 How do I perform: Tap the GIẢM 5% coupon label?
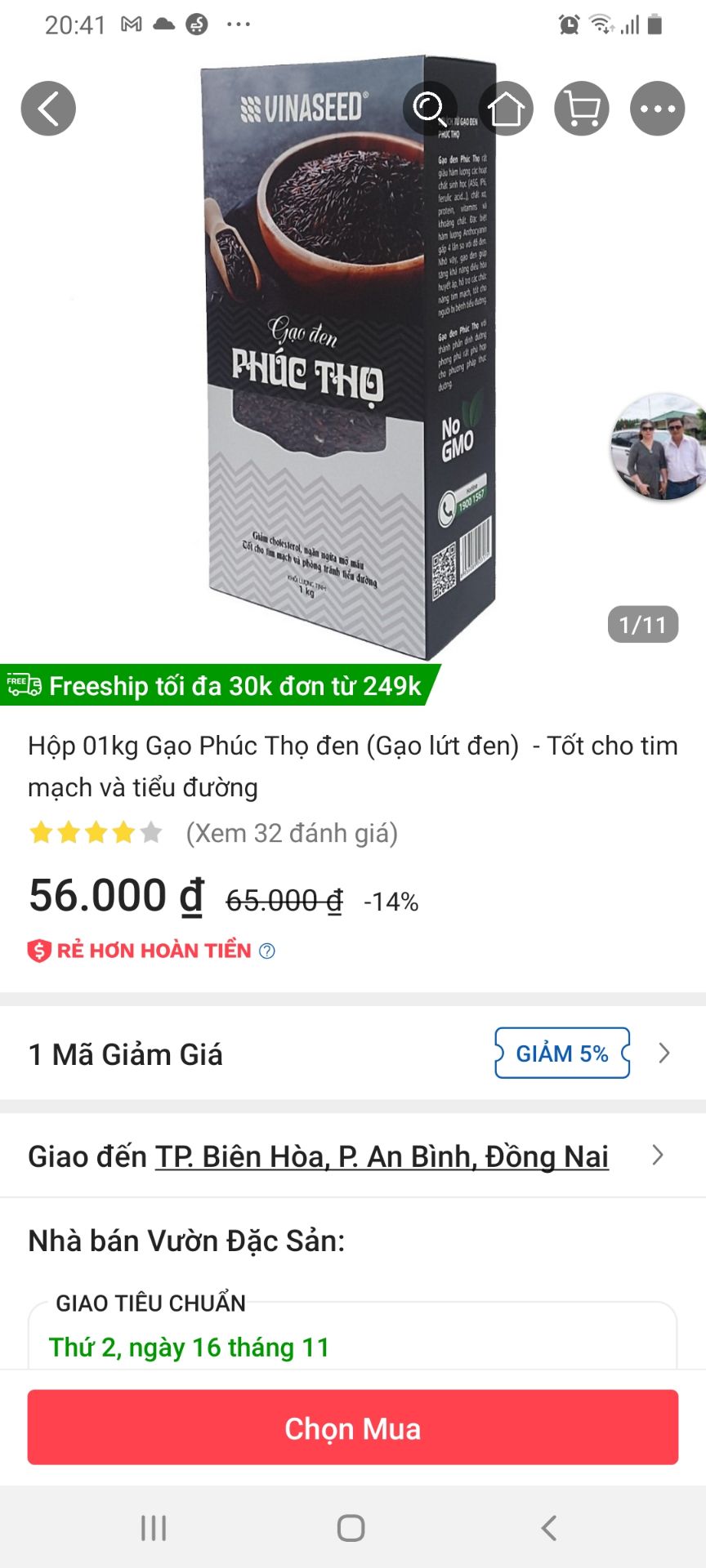coord(561,1053)
